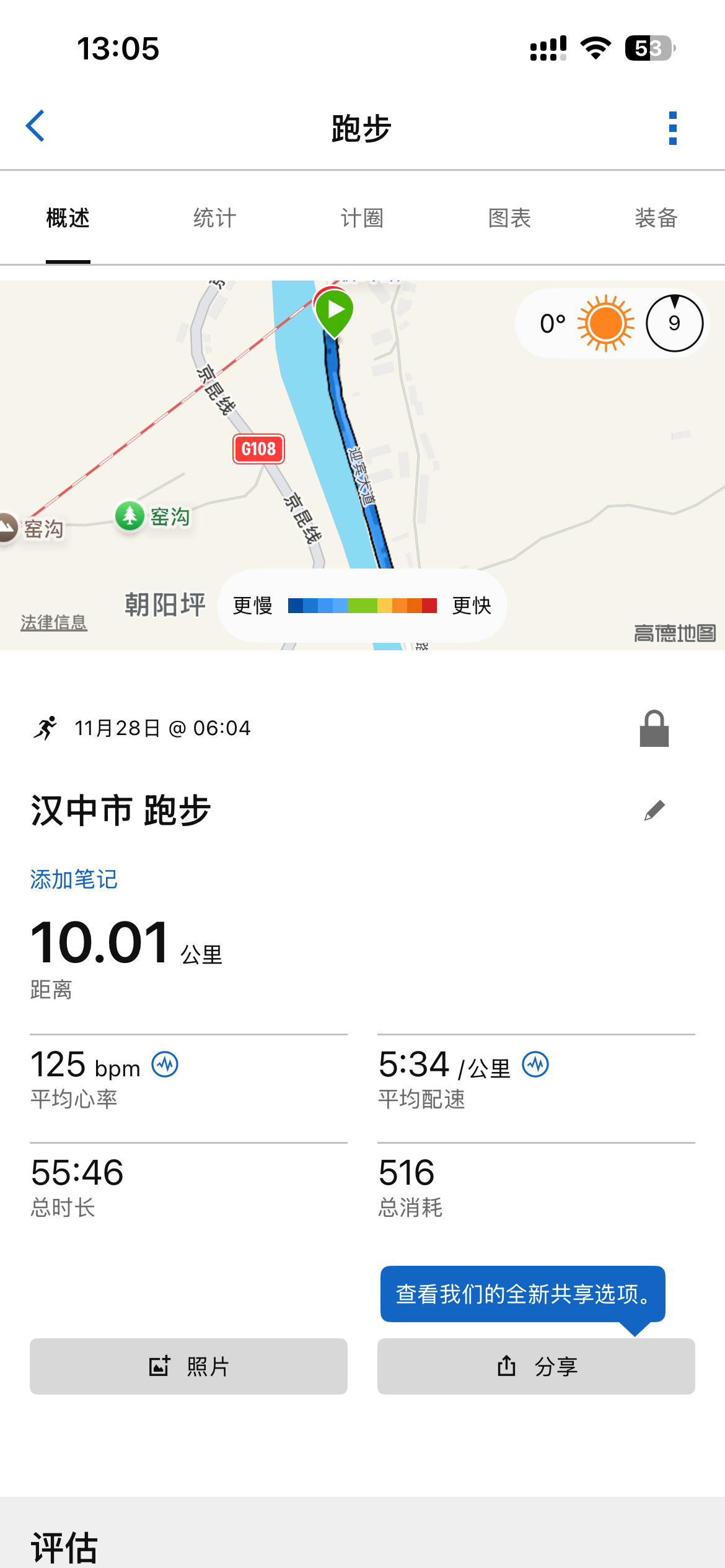Open the running route map
The height and width of the screenshot is (1568, 725).
362,465
